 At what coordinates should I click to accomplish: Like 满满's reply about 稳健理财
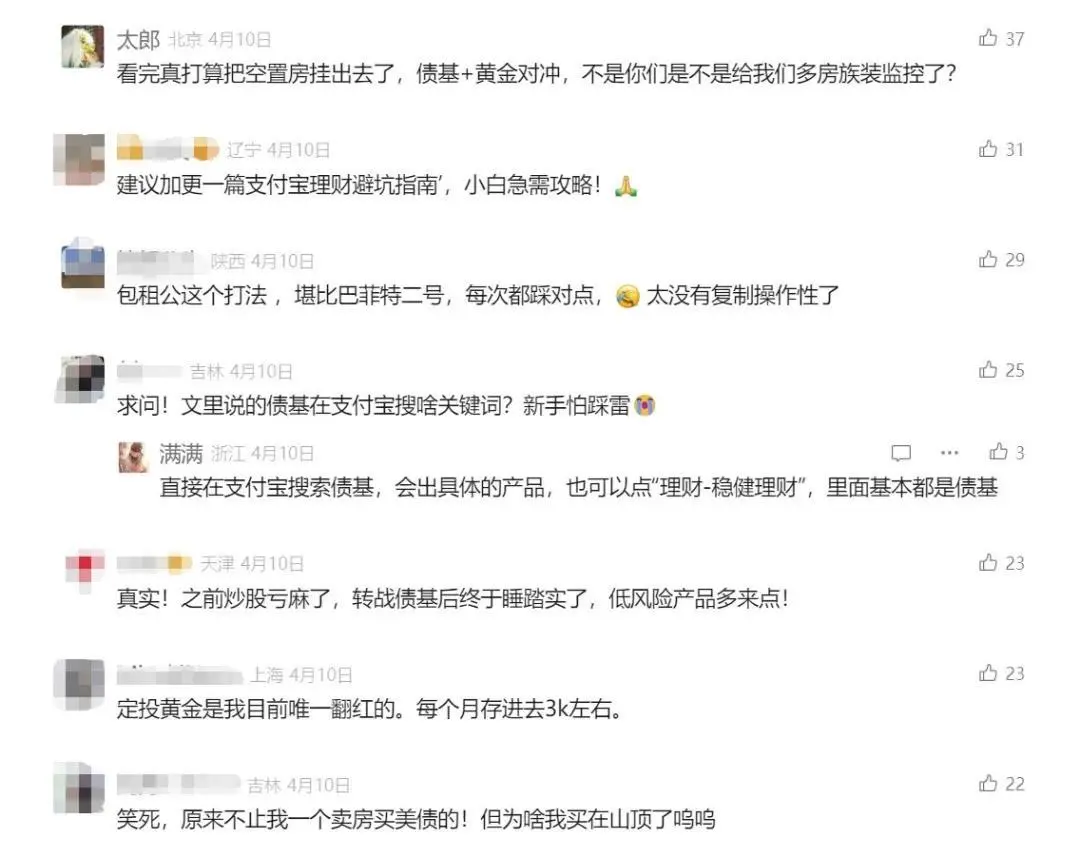(x=998, y=453)
